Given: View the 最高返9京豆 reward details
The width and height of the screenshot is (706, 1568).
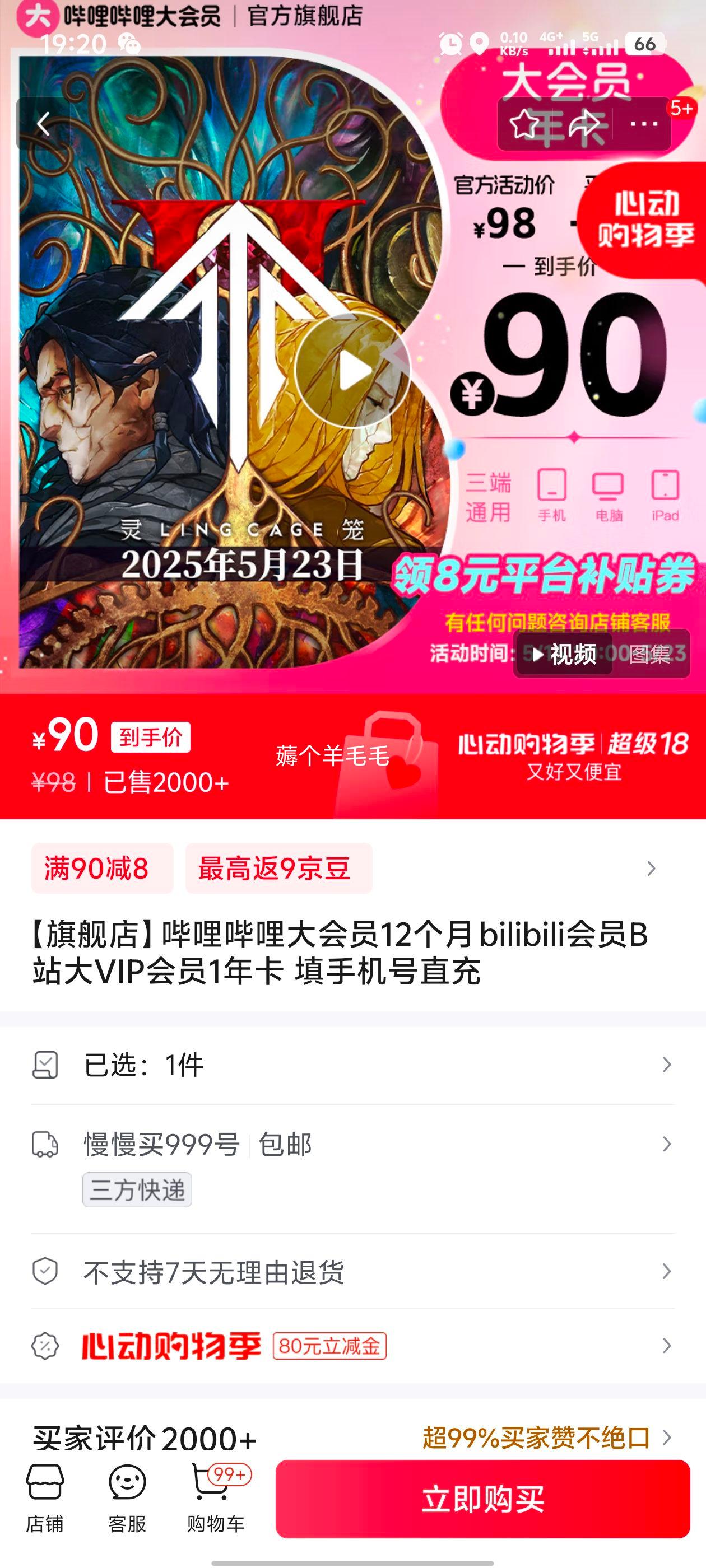Looking at the screenshot, I should coord(278,868).
